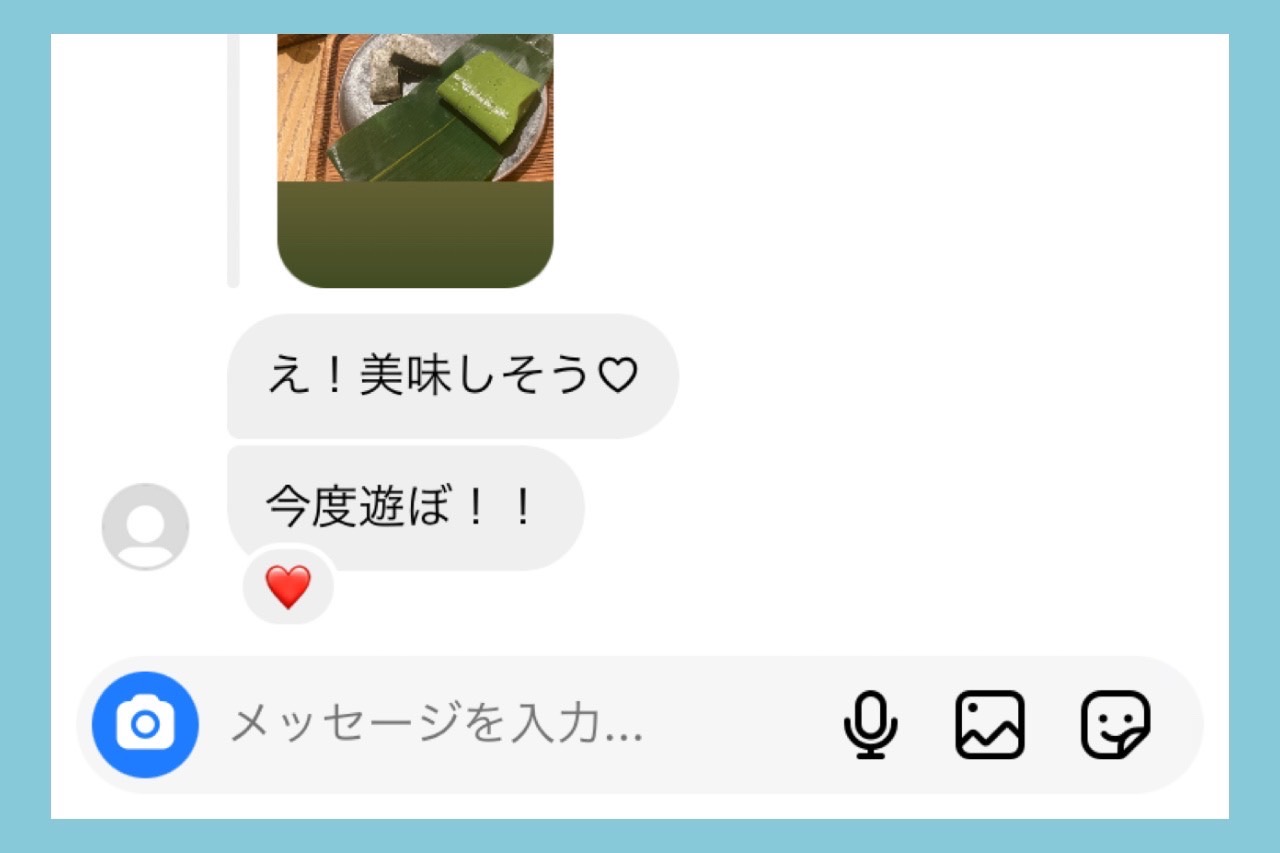Open the sender's profile avatar

[146, 526]
